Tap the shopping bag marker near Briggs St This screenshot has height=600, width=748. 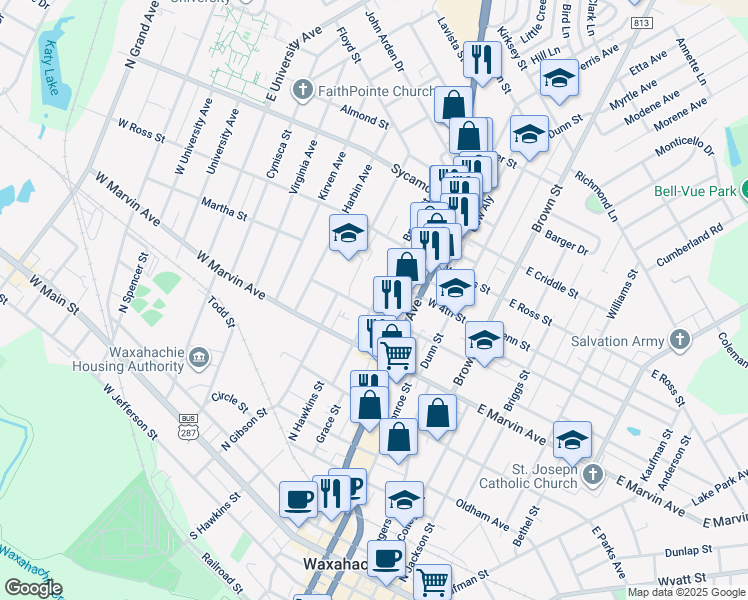437,412
